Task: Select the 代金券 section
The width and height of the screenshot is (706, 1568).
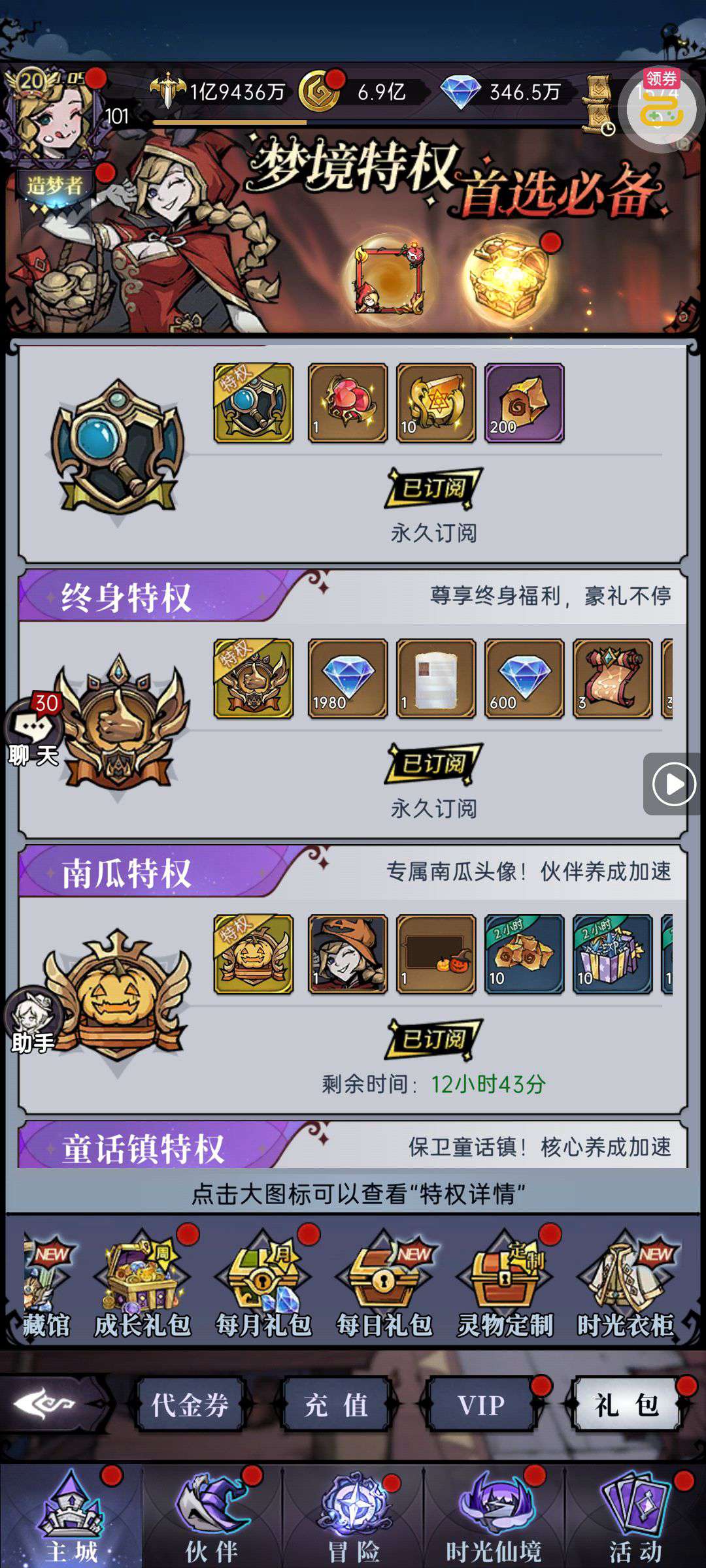Action: point(190,1404)
